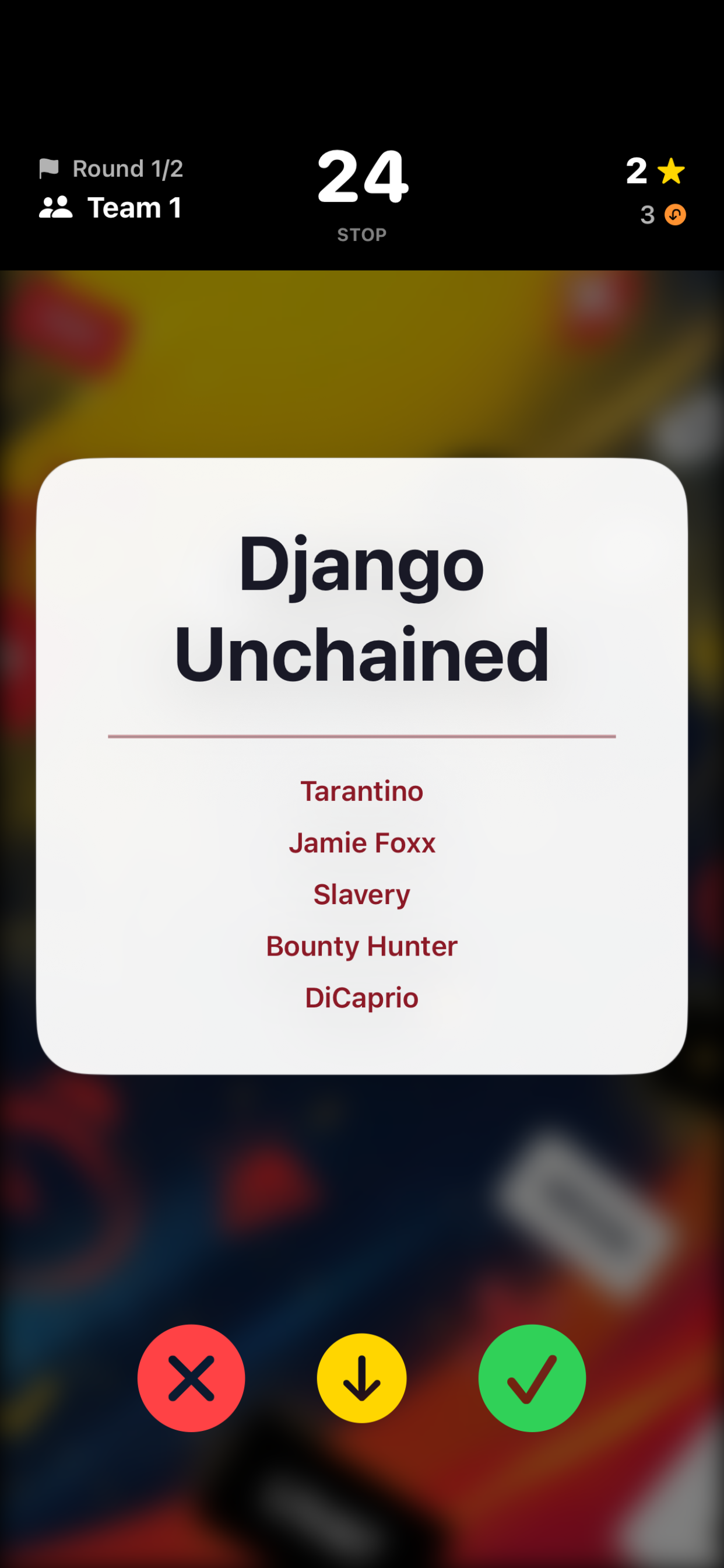Confirm correct guess with green checkmark
The height and width of the screenshot is (1568, 724).
pos(532,1378)
